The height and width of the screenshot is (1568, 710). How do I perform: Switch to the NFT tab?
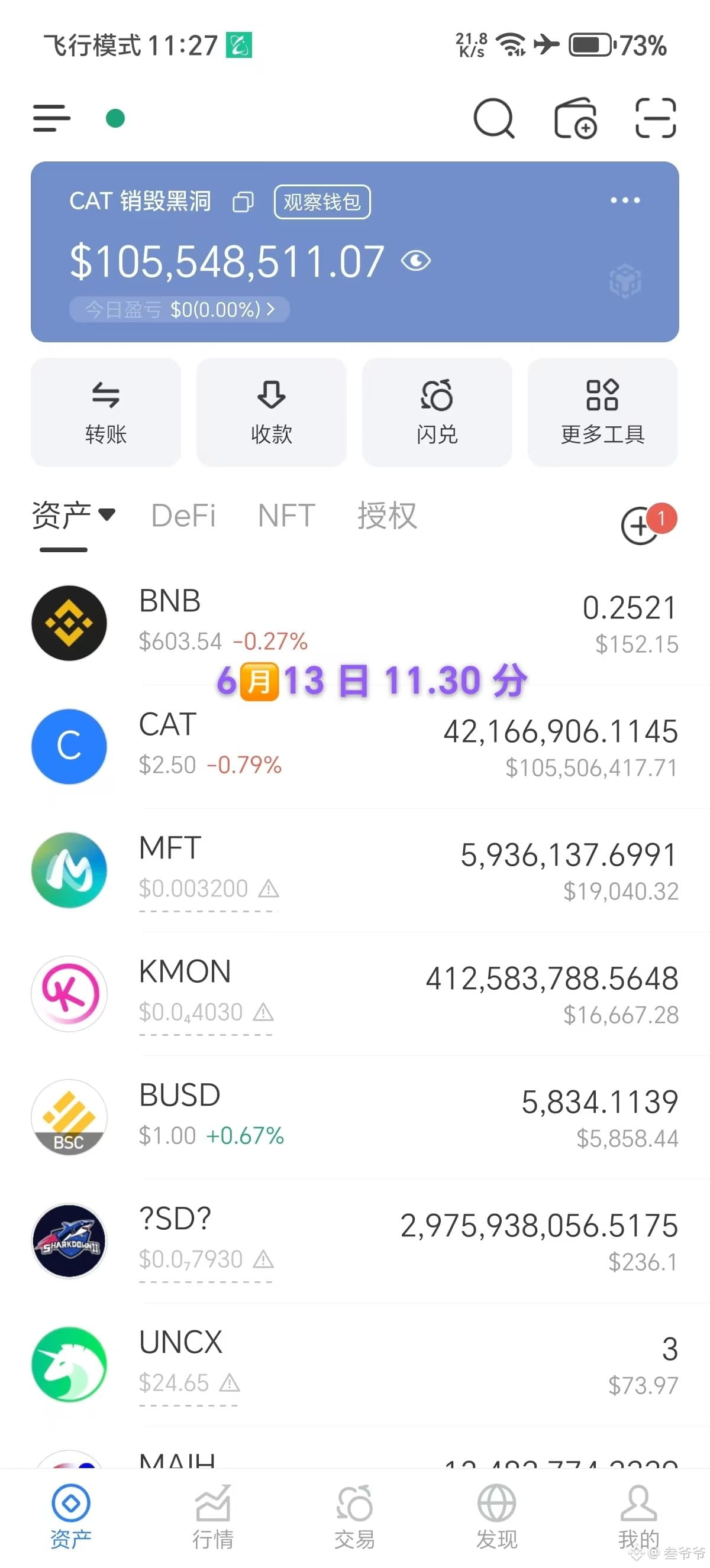[x=286, y=516]
